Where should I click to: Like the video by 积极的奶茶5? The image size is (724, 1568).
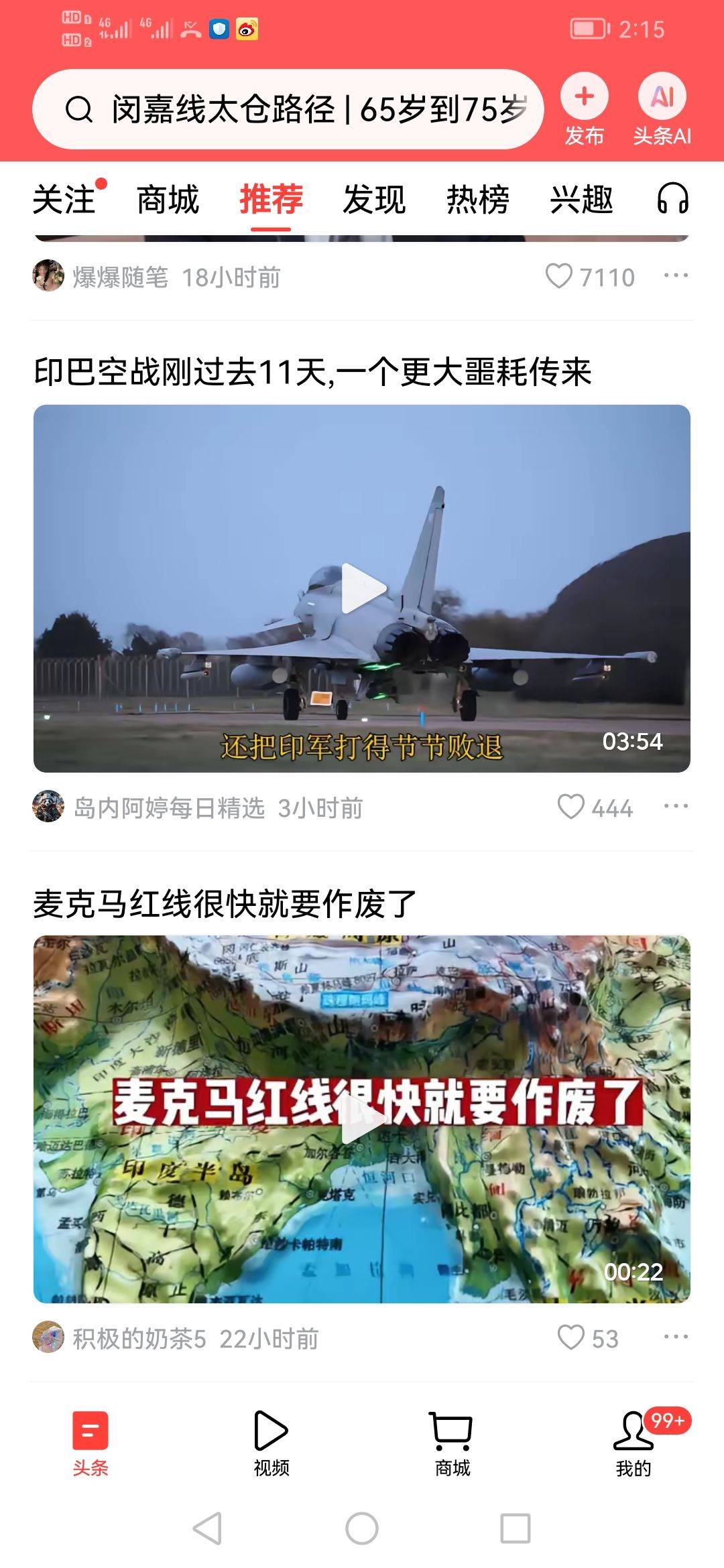(571, 1337)
